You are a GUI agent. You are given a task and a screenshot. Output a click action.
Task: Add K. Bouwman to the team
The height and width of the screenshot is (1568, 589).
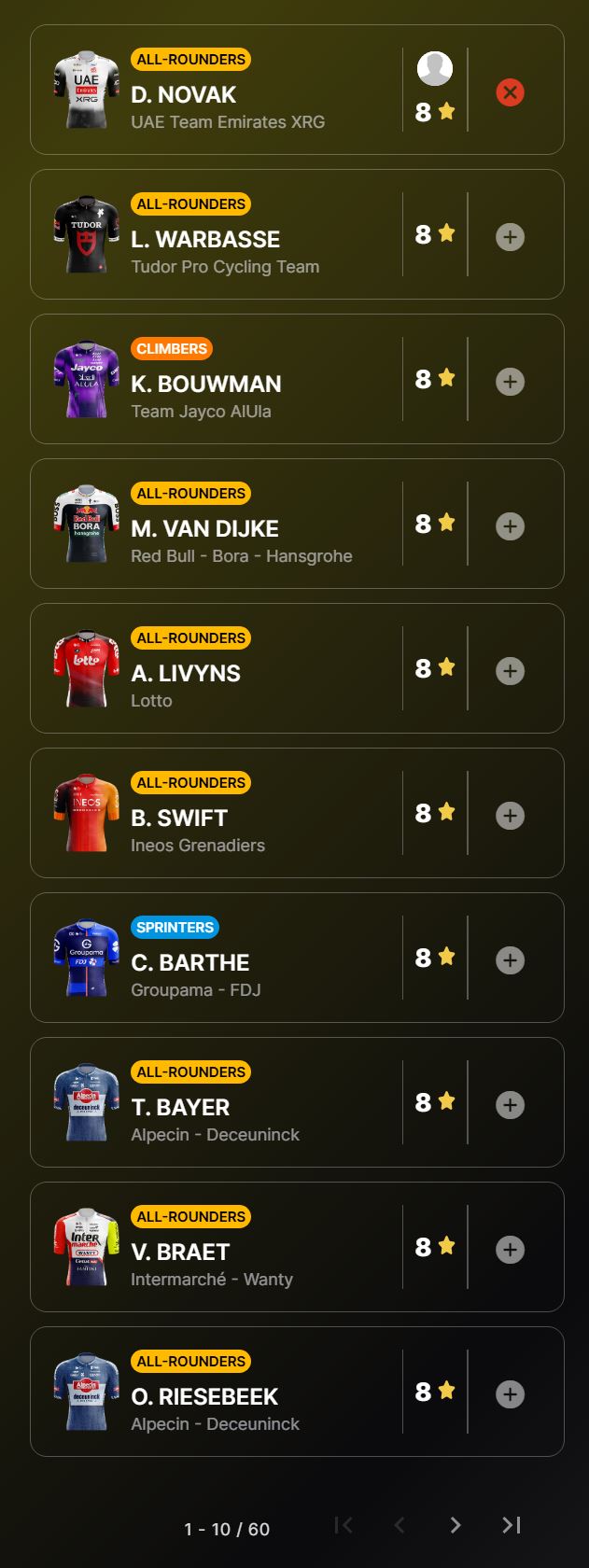pyautogui.click(x=510, y=382)
